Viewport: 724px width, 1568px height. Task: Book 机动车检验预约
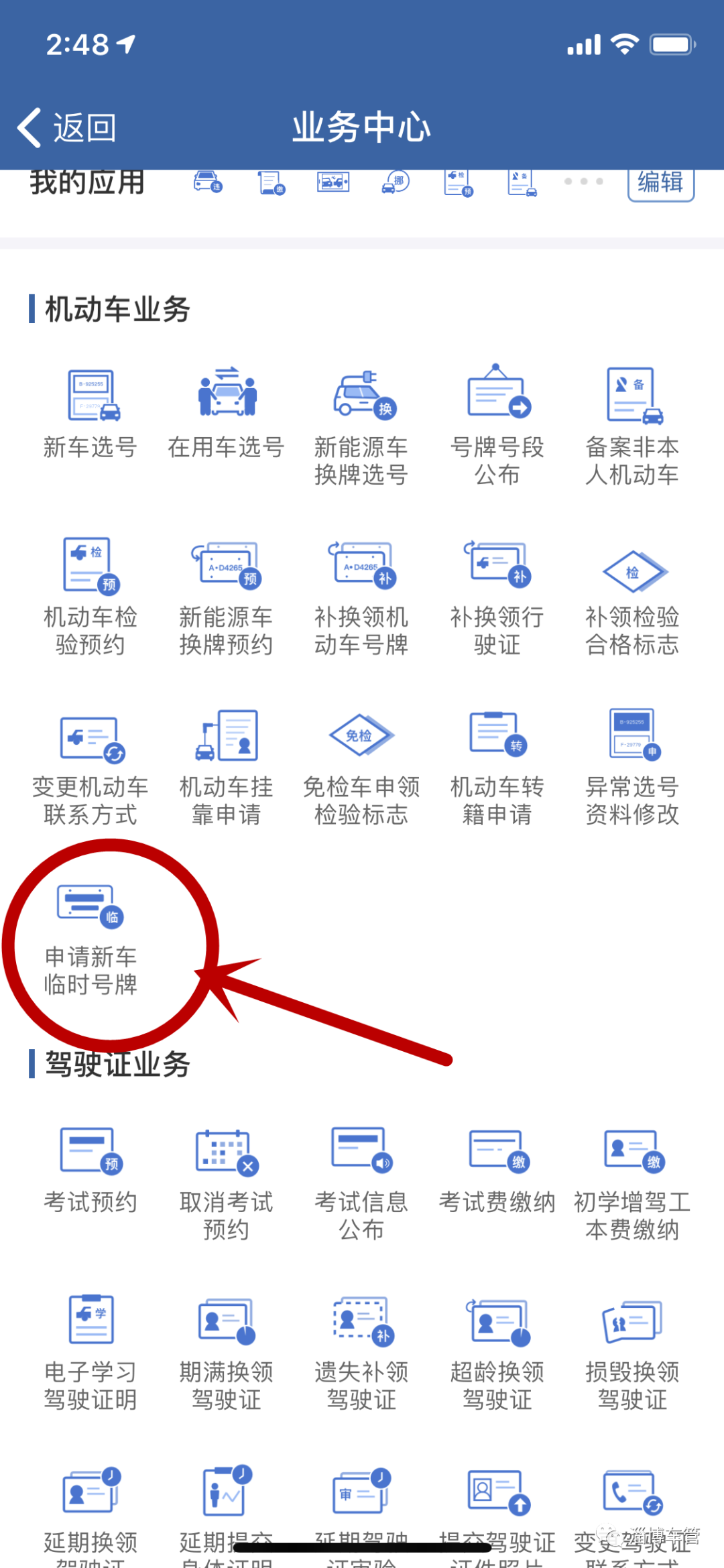coord(90,597)
